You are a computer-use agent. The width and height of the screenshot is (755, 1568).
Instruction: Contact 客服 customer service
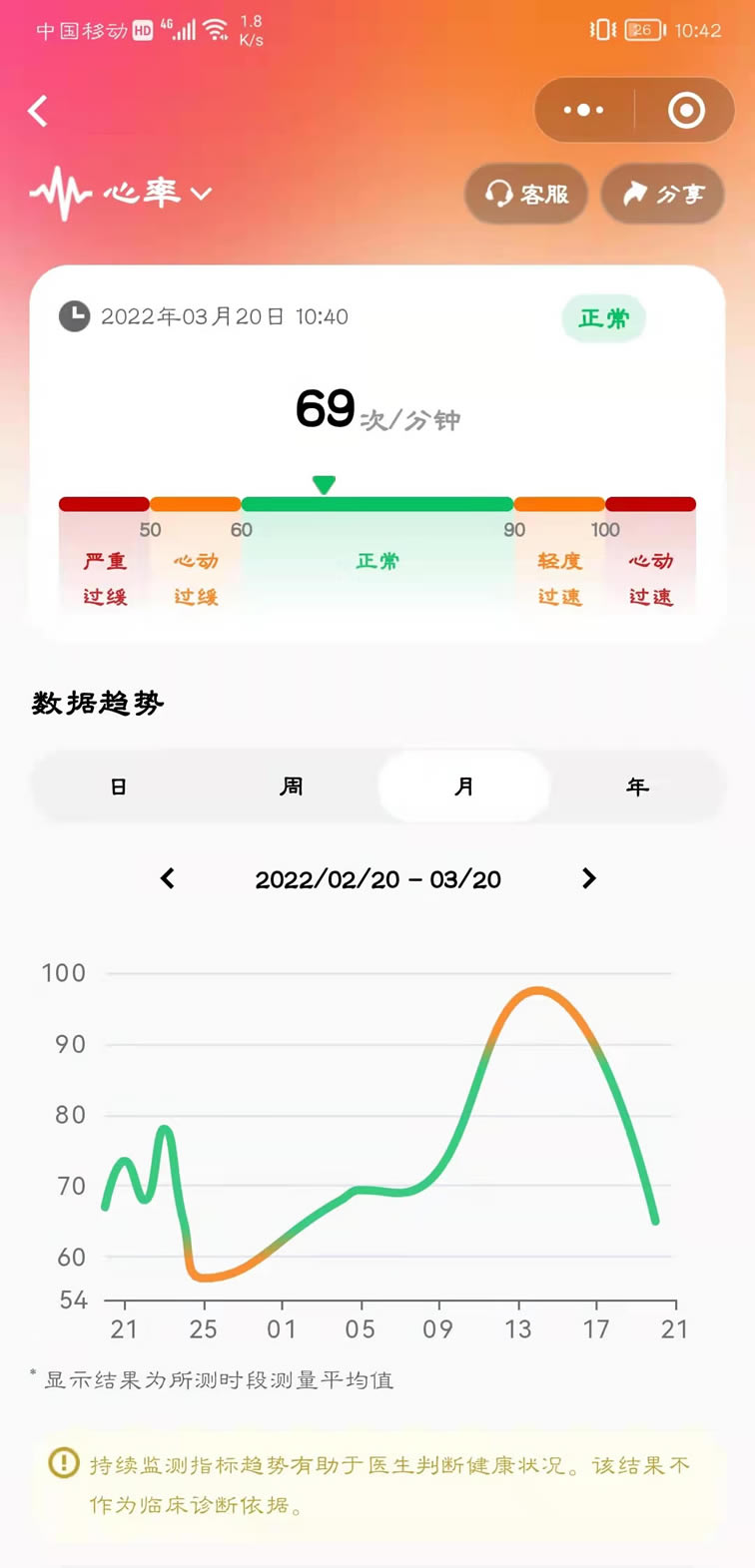point(526,194)
